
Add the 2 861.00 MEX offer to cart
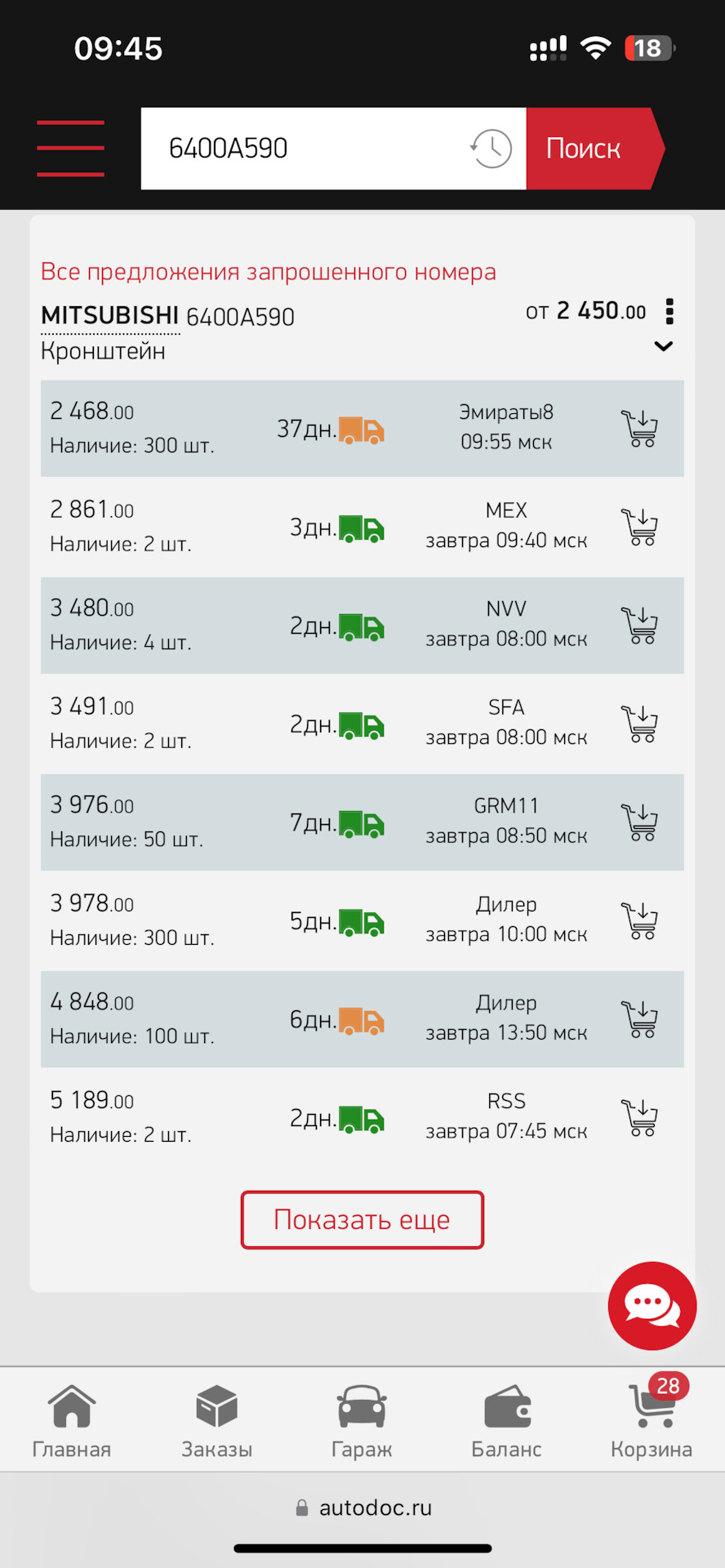[x=640, y=527]
